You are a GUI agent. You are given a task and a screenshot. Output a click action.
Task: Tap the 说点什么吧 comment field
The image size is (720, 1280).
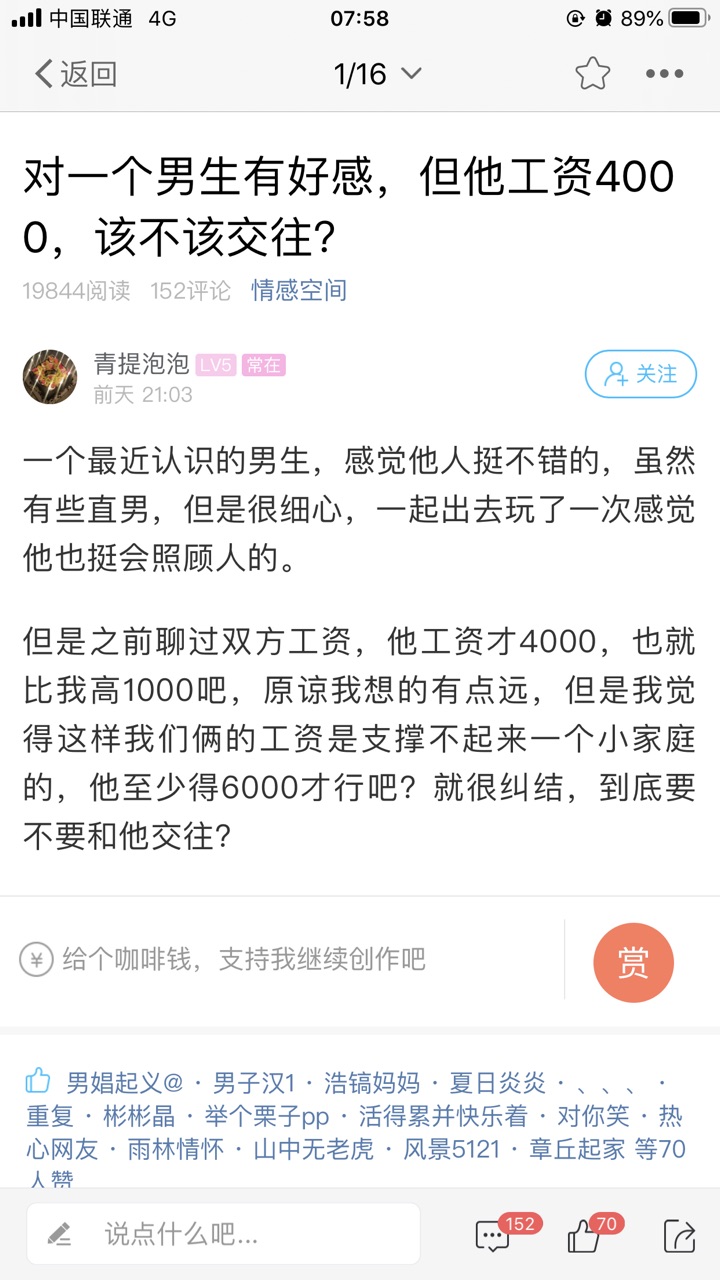click(x=223, y=1234)
